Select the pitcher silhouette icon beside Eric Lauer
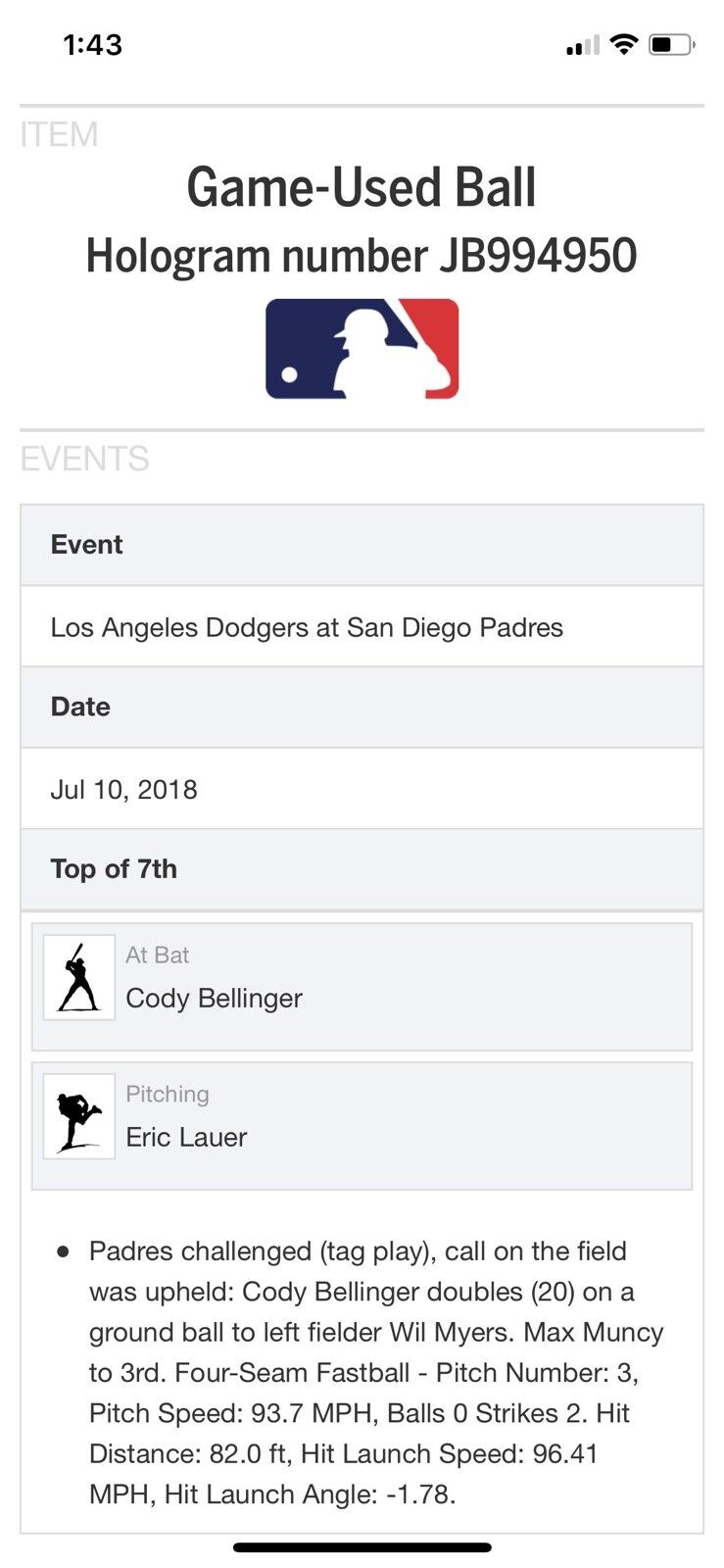 (x=78, y=1115)
